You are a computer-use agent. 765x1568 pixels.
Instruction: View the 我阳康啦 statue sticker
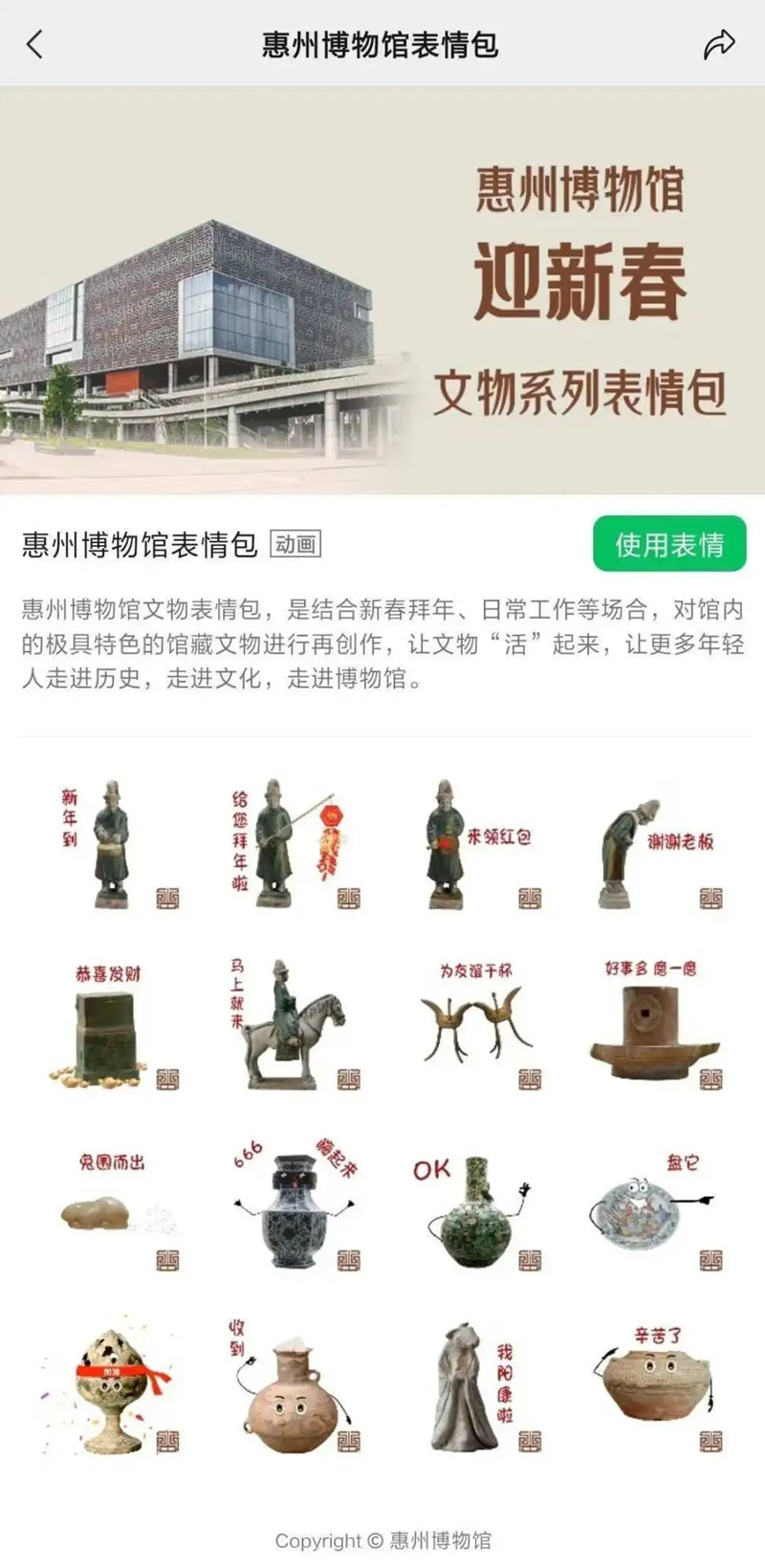pos(473,1388)
